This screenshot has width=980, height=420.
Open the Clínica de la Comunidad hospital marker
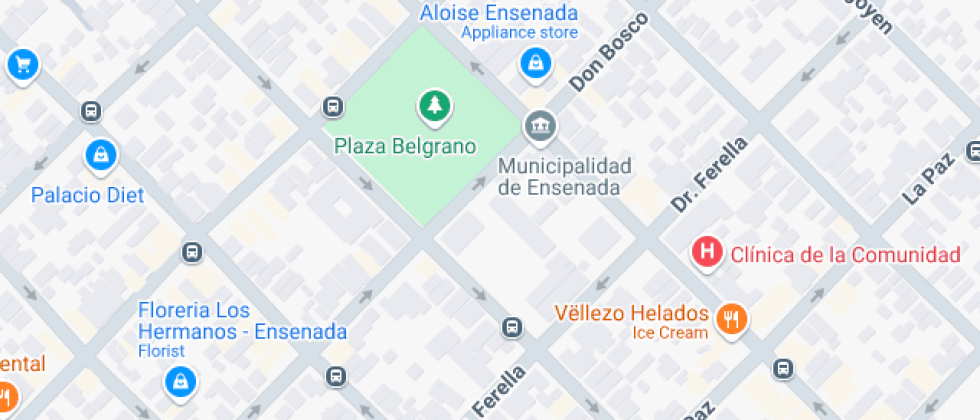click(707, 254)
